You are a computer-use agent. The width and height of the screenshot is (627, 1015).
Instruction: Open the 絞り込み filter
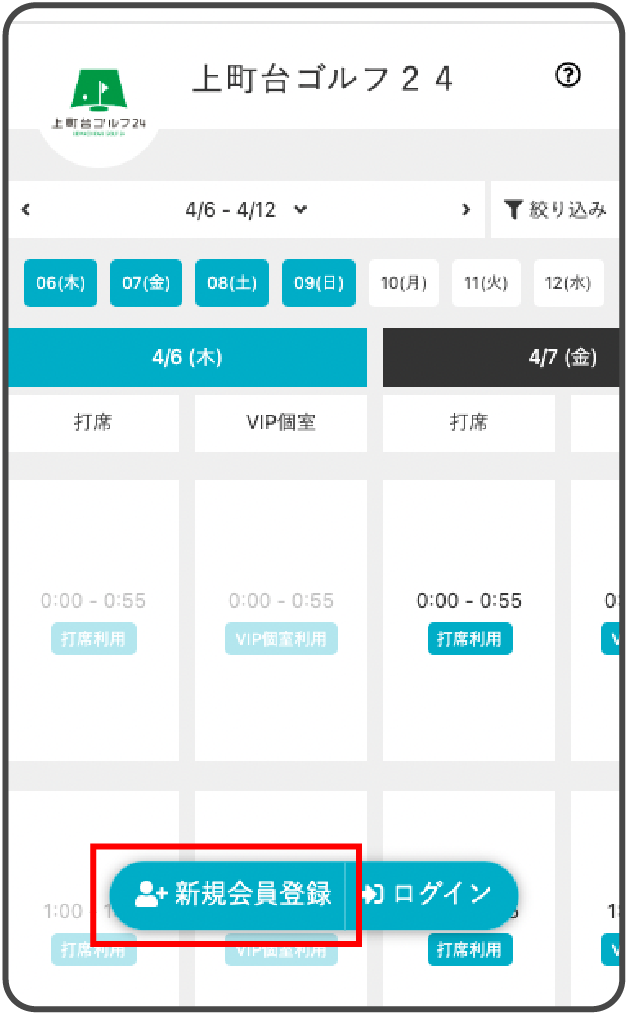tap(556, 210)
